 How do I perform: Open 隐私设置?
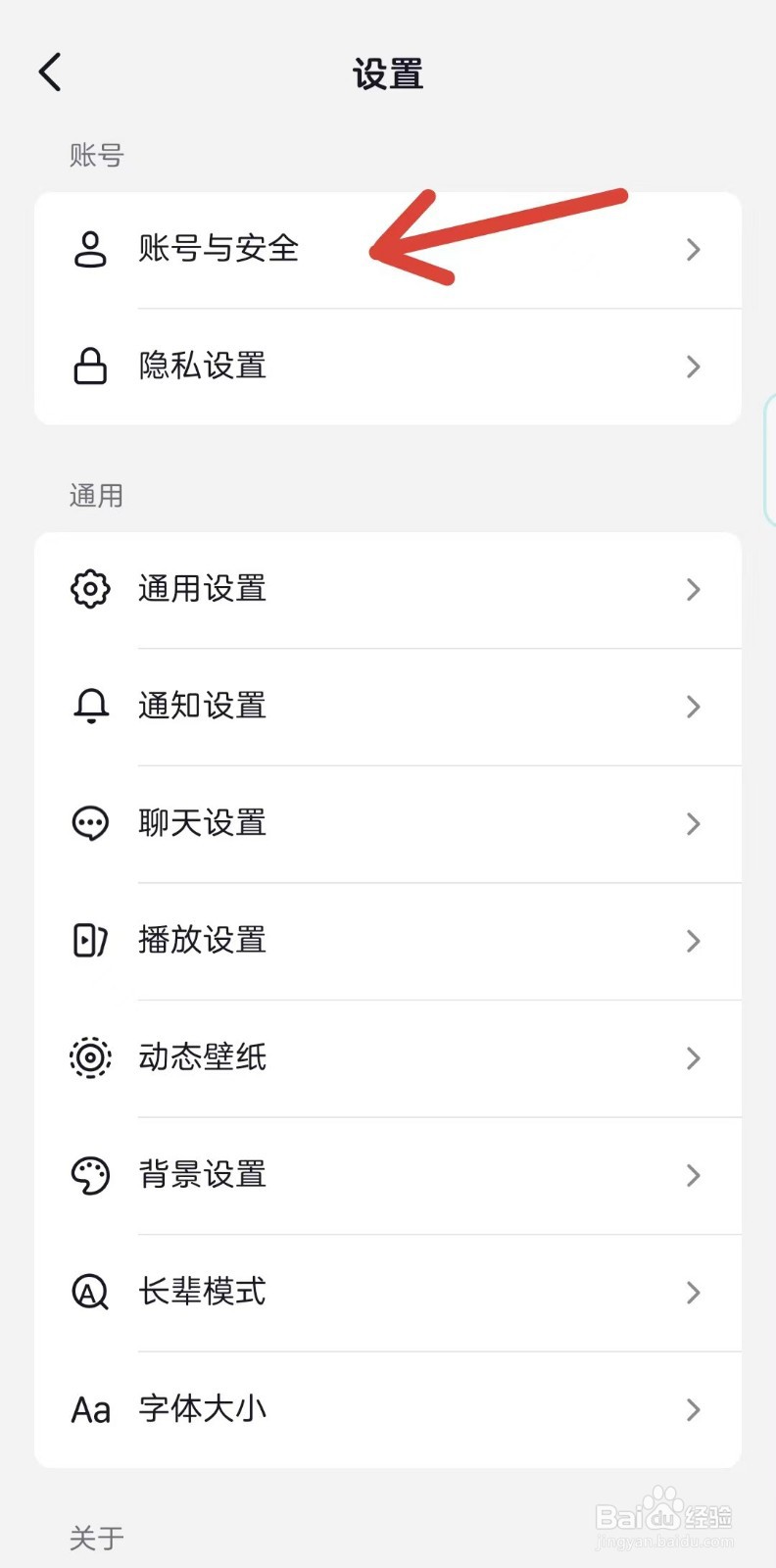coord(388,367)
